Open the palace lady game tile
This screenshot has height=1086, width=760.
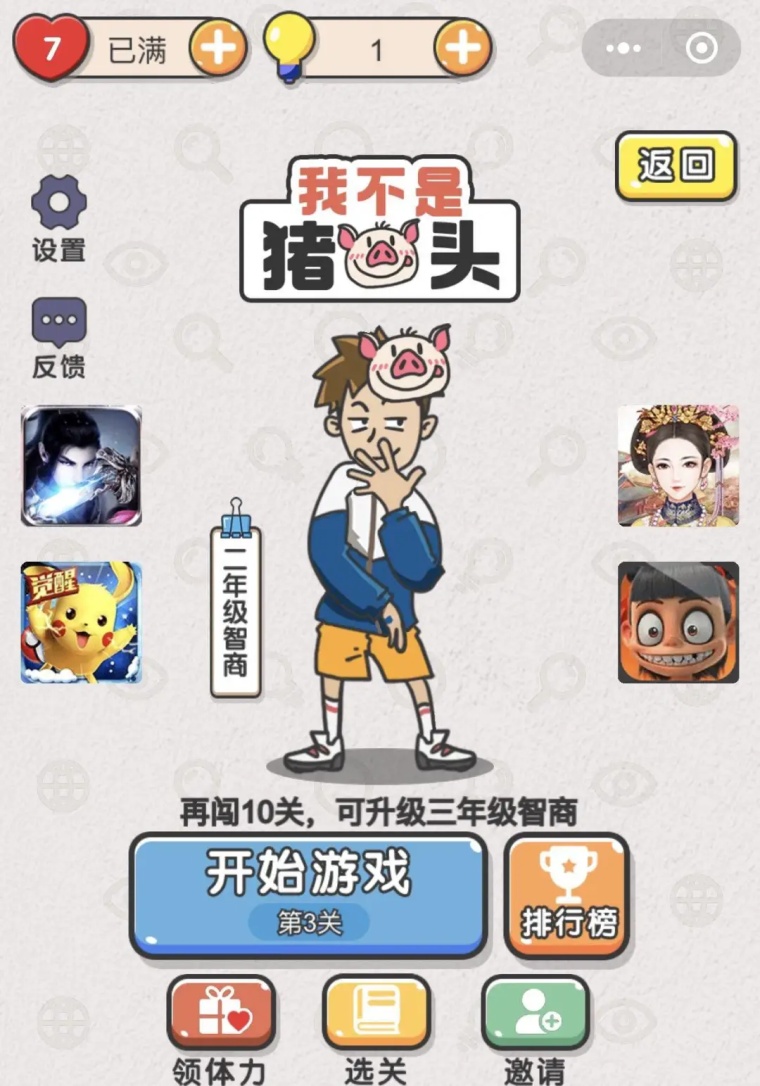(x=678, y=466)
